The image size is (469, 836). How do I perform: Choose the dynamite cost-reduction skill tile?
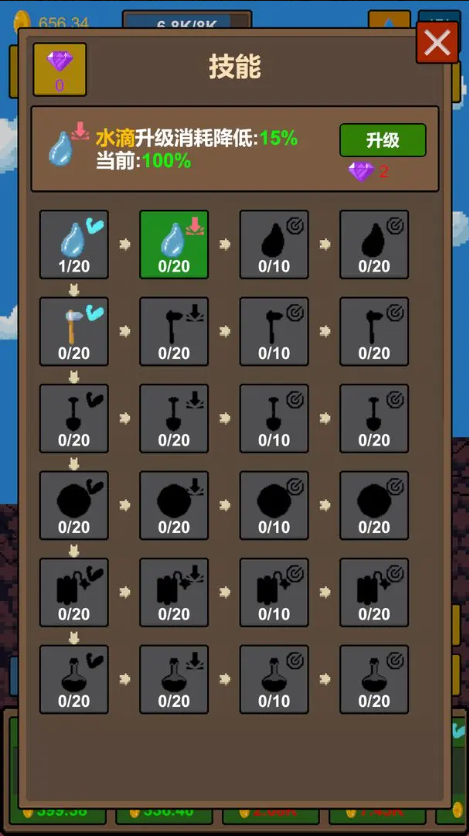(x=174, y=592)
